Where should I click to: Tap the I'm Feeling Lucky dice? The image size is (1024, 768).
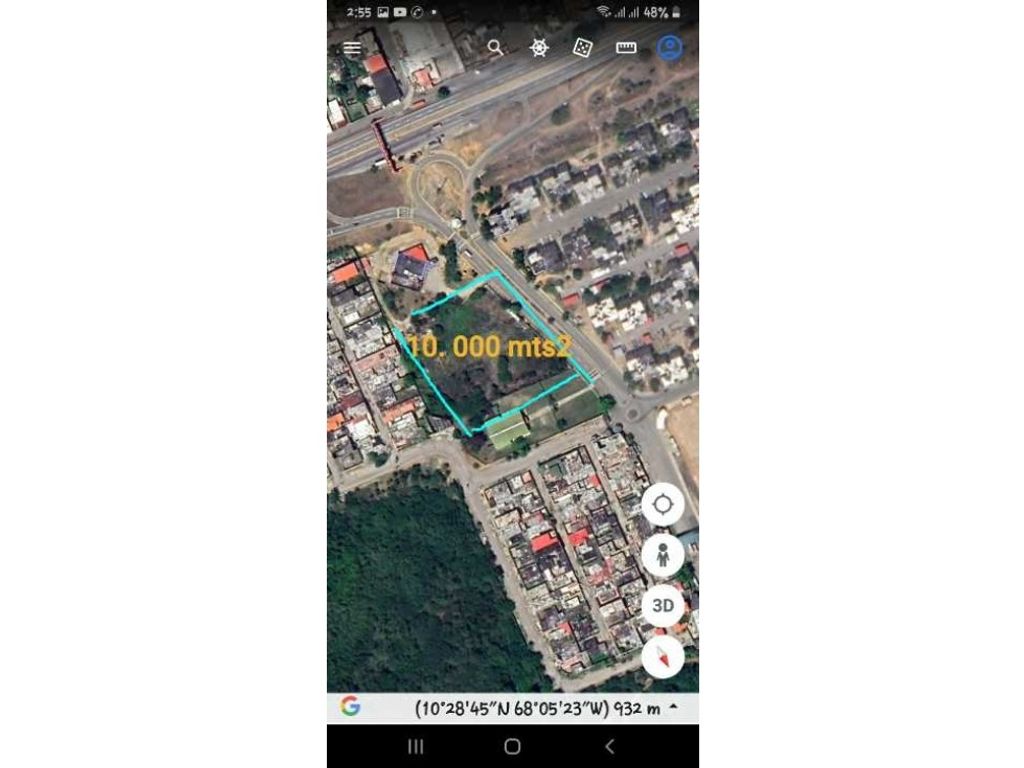click(582, 47)
